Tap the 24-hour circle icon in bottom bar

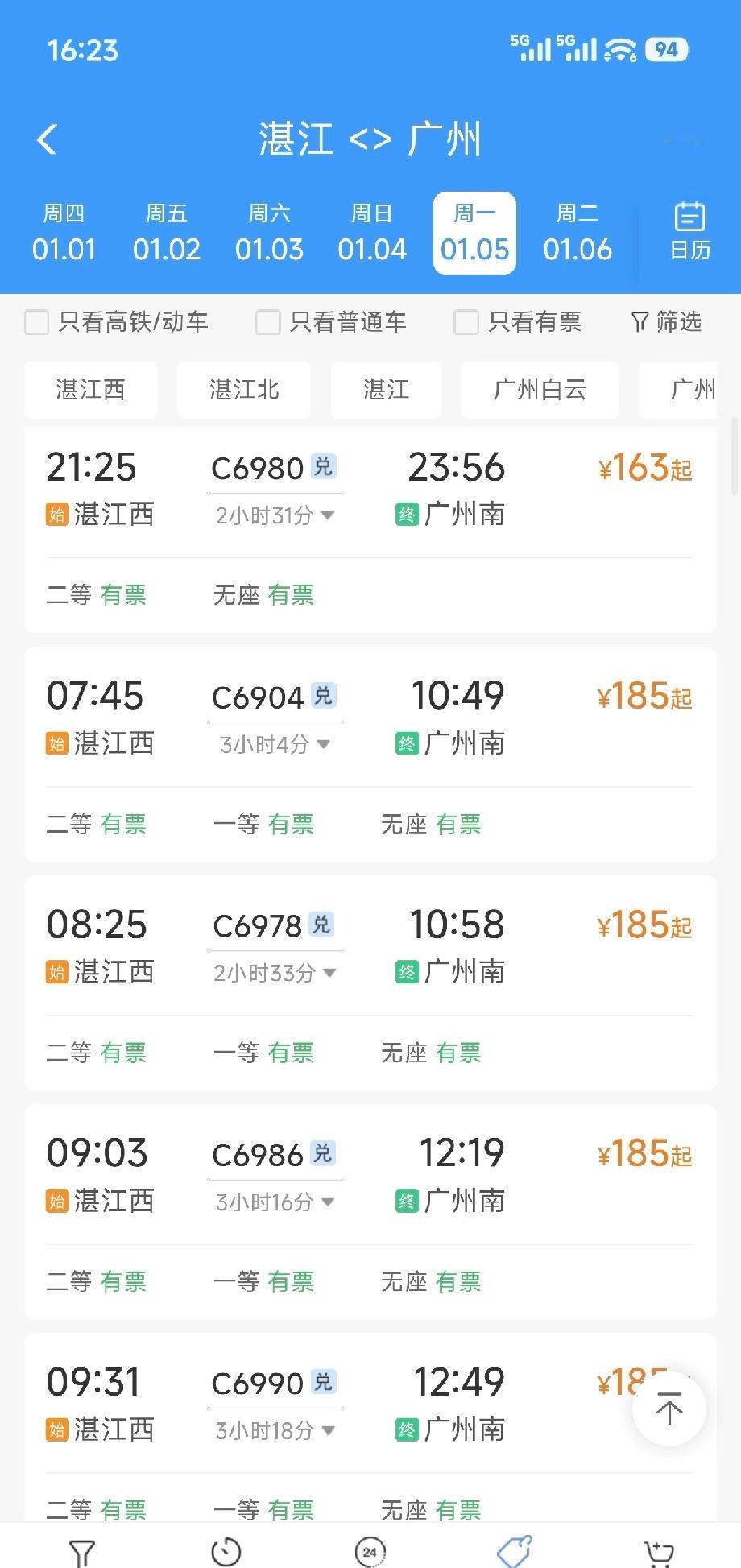370,1549
